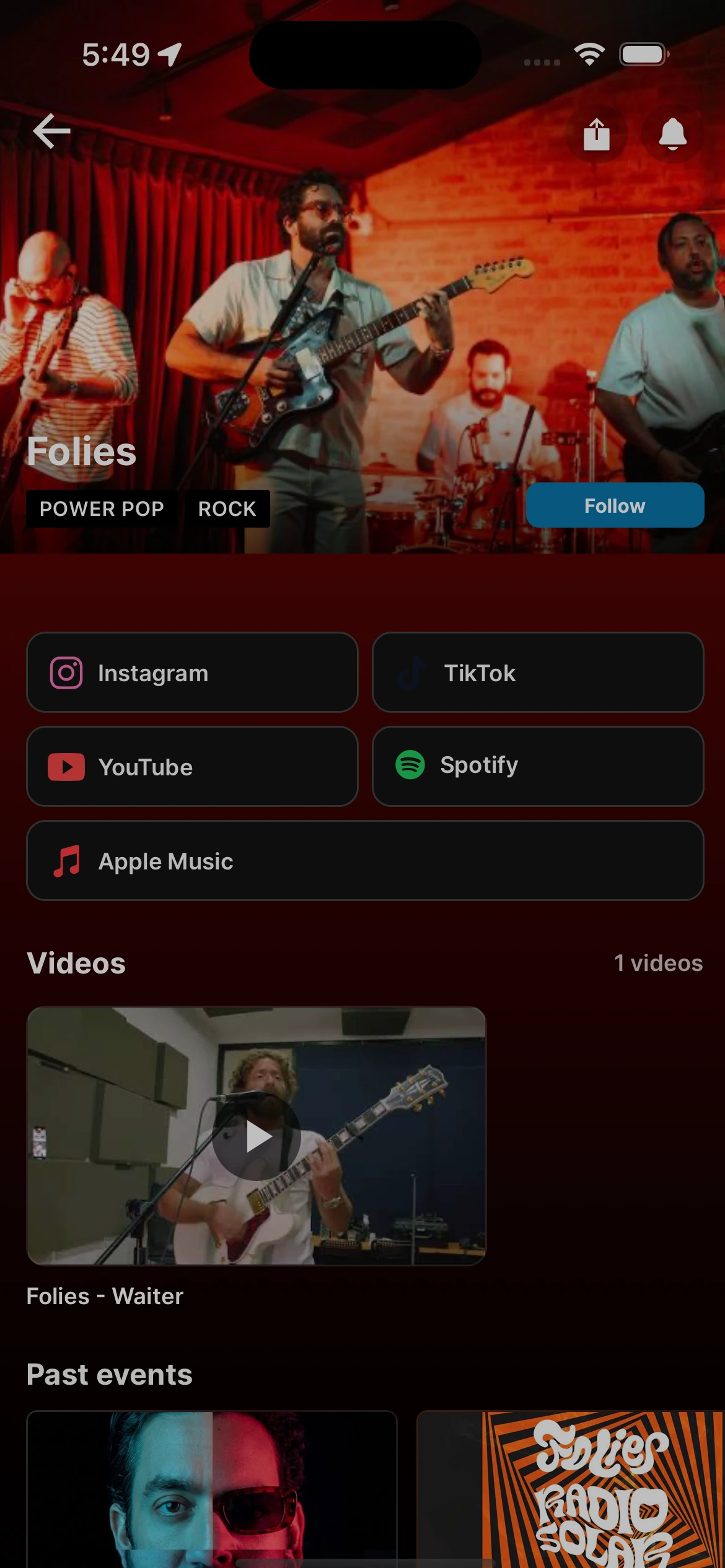Go back using the arrow icon
Screen dimensions: 725x1568
(x=51, y=131)
